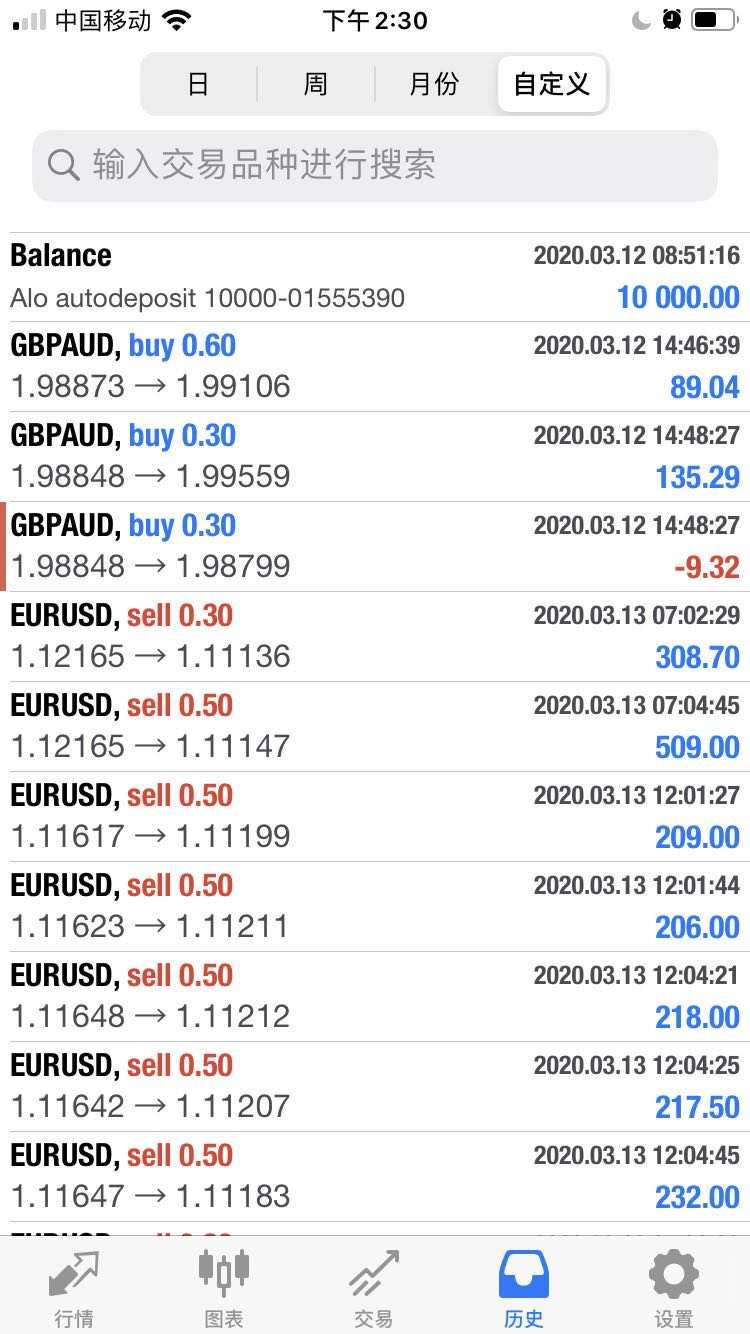Open the Balance autodeposit 10 000.00 entry
This screenshot has width=750, height=1334.
tap(375, 277)
